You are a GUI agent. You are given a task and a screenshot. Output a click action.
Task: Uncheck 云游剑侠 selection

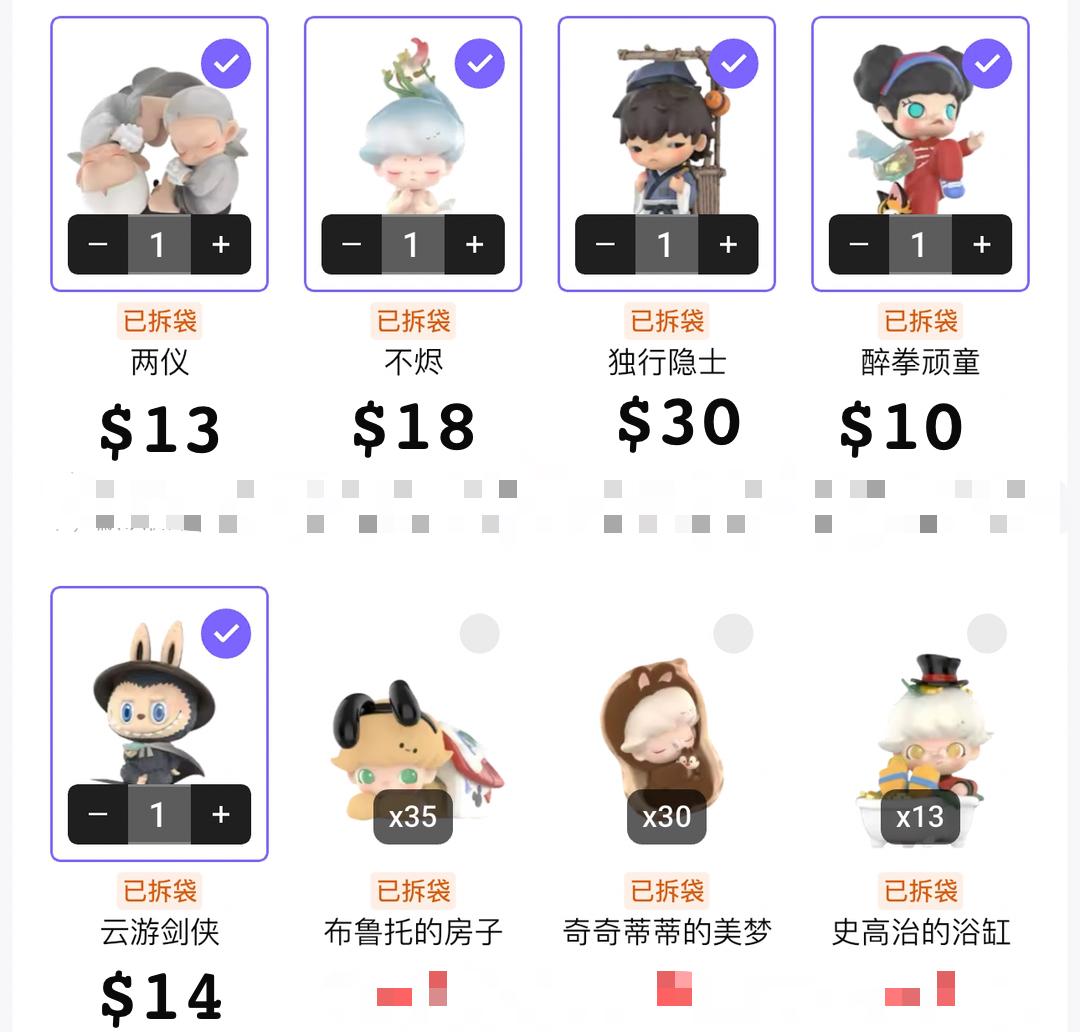226,634
